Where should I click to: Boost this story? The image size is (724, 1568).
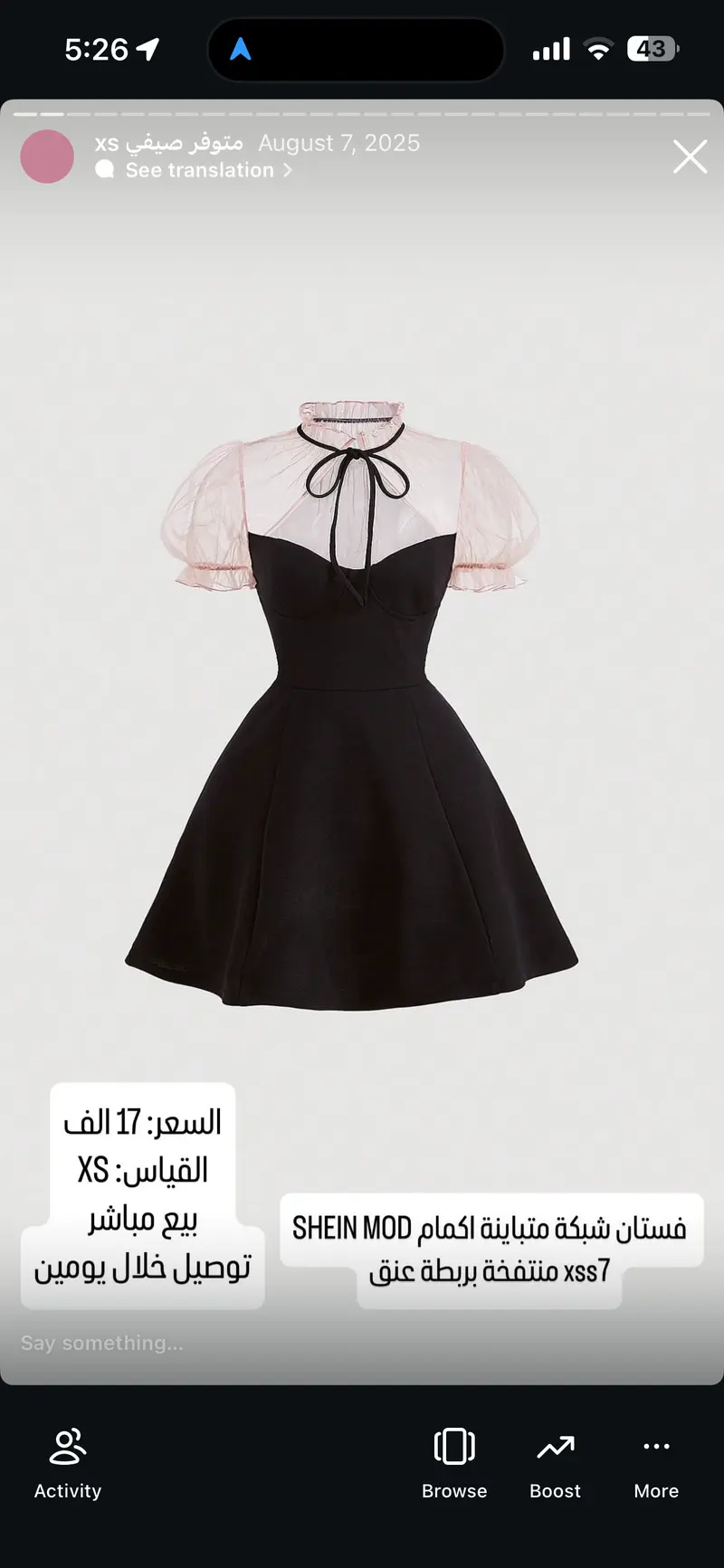555,1463
